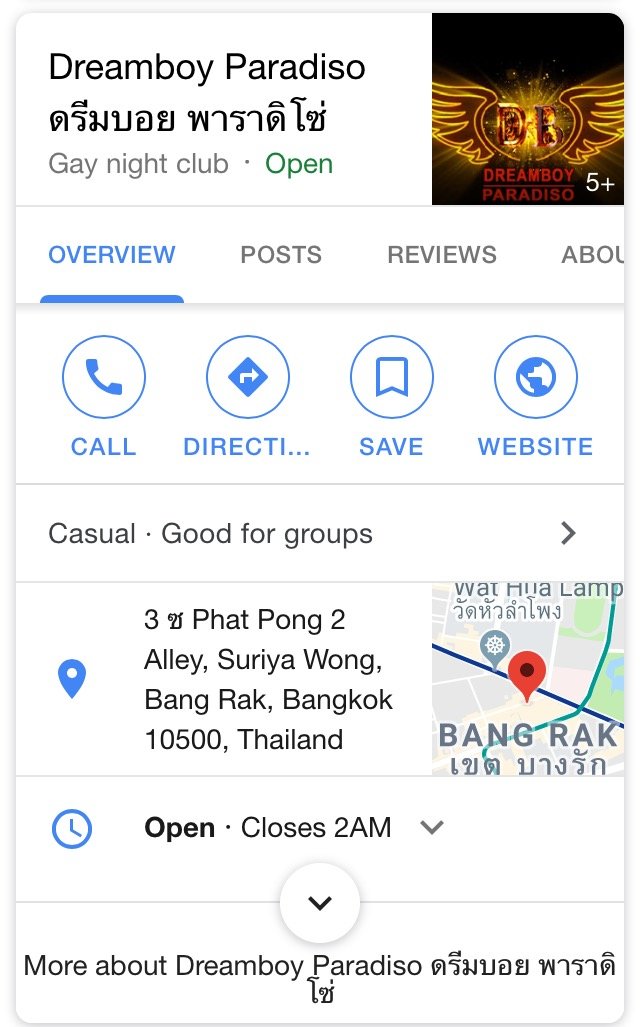
Task: Switch to the Posts tab
Action: coord(281,255)
